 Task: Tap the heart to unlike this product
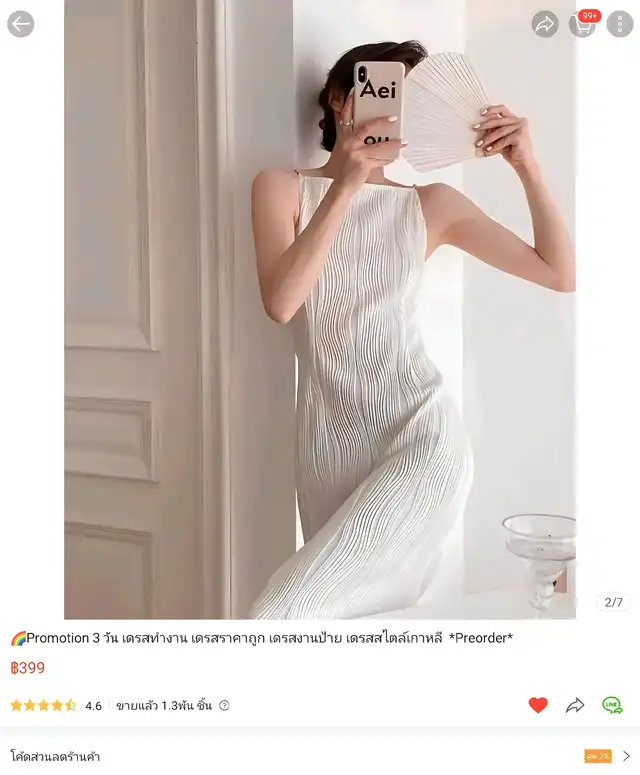click(538, 705)
